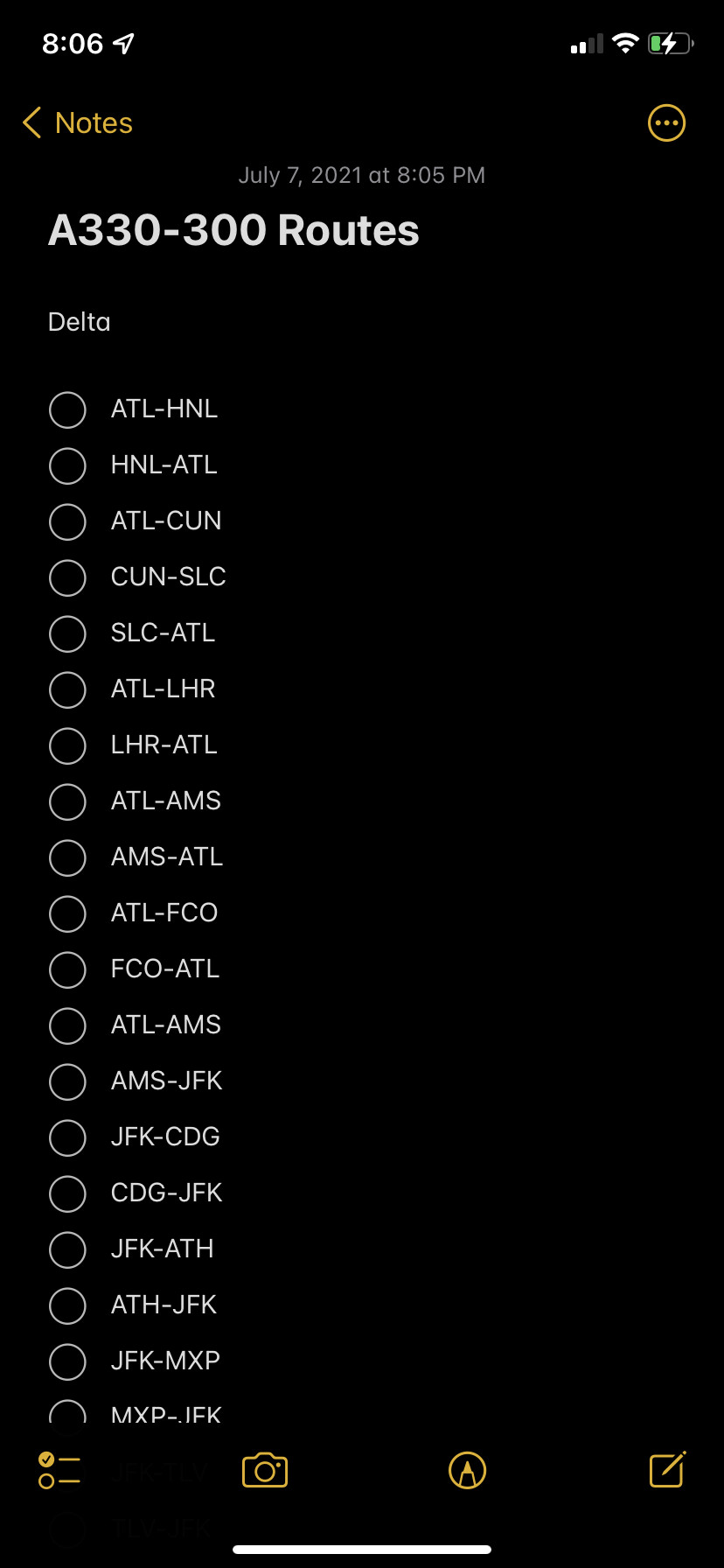Mark HNL-ATL as completed
This screenshot has height=1568, width=724.
pyautogui.click(x=67, y=465)
